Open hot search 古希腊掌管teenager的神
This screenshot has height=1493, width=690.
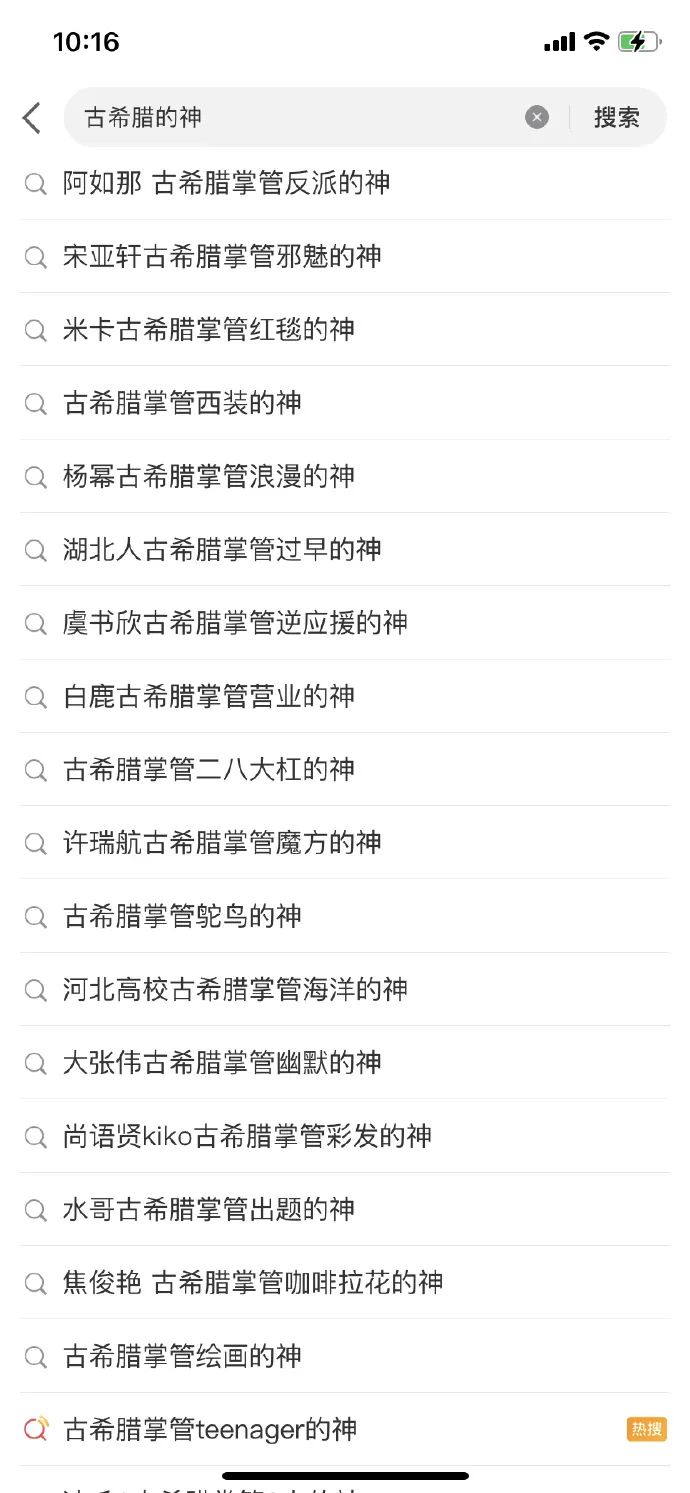coord(345,1430)
